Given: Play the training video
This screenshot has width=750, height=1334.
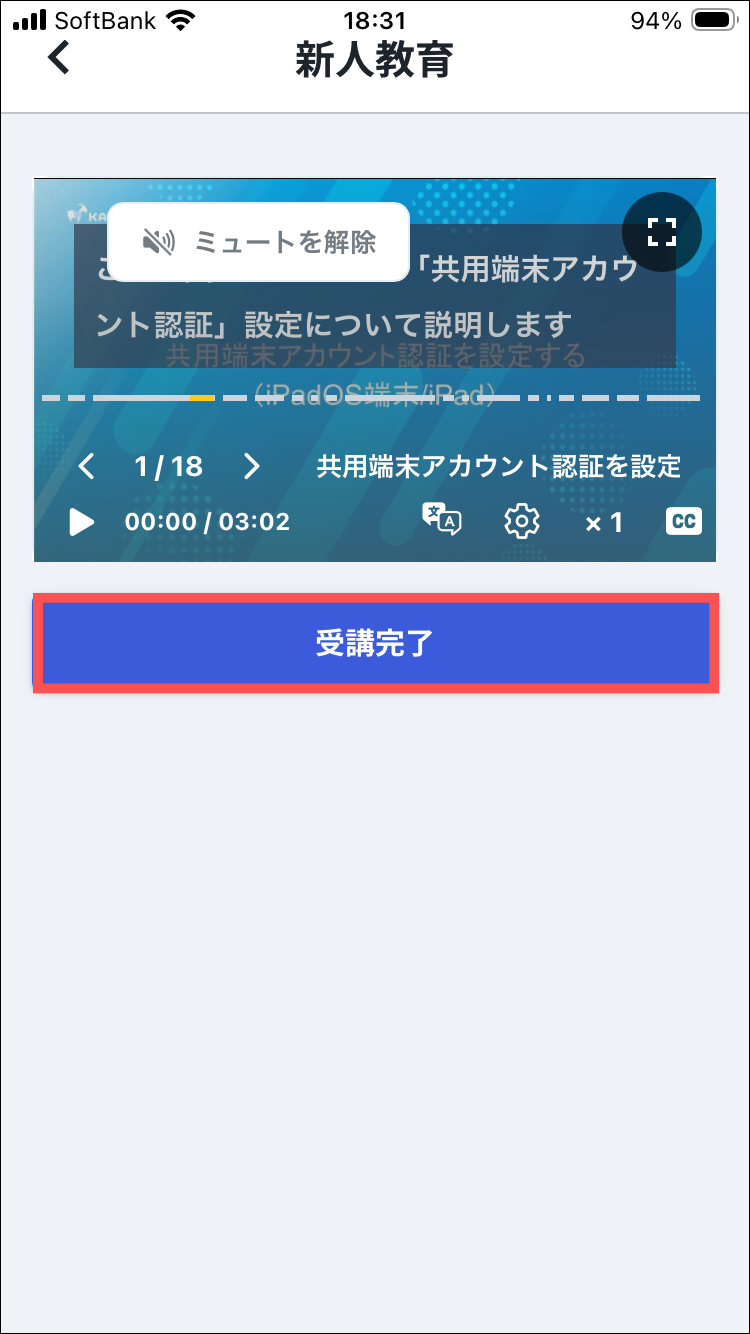Looking at the screenshot, I should [82, 522].
